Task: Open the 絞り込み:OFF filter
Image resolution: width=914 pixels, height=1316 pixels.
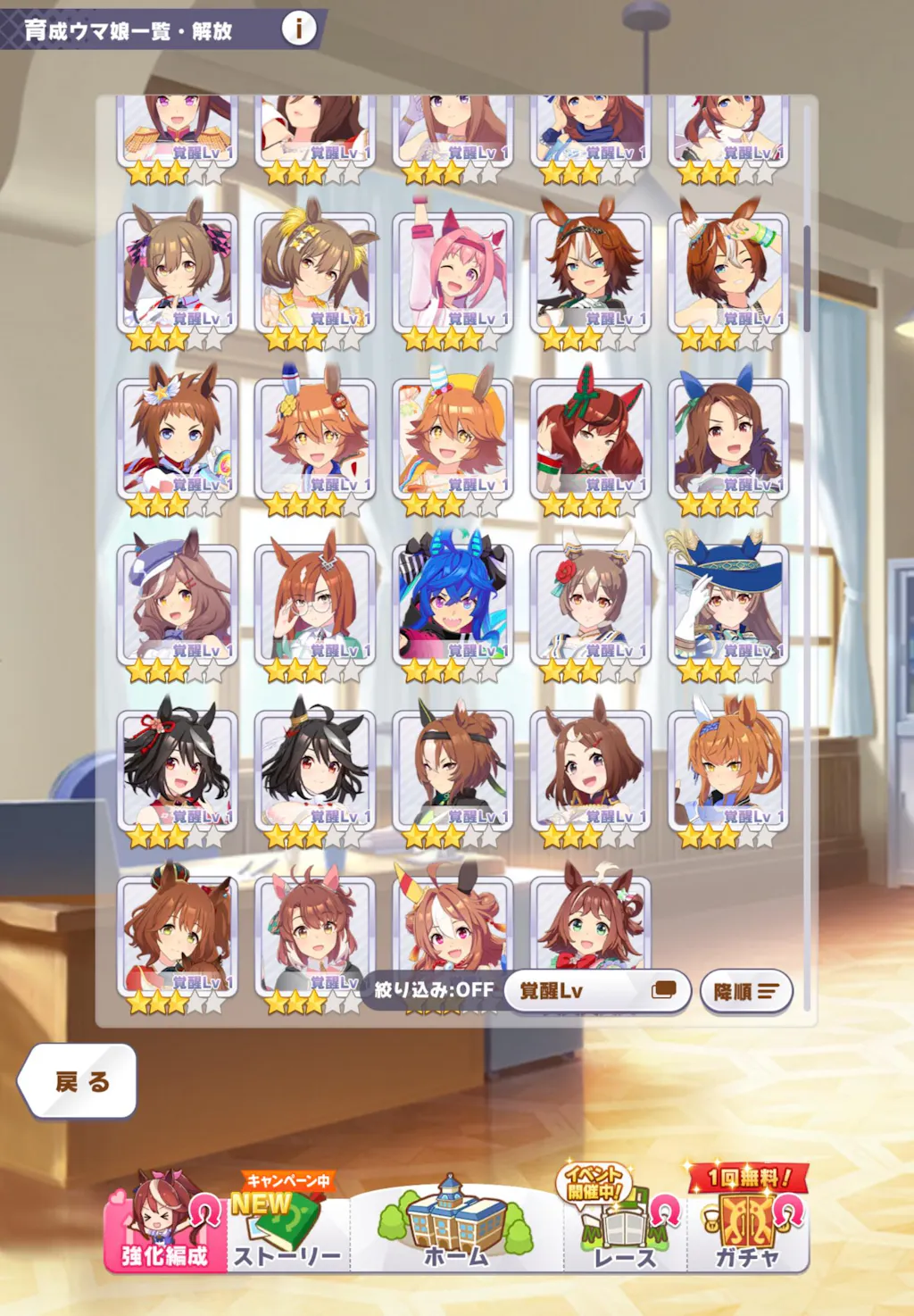Action: click(433, 989)
